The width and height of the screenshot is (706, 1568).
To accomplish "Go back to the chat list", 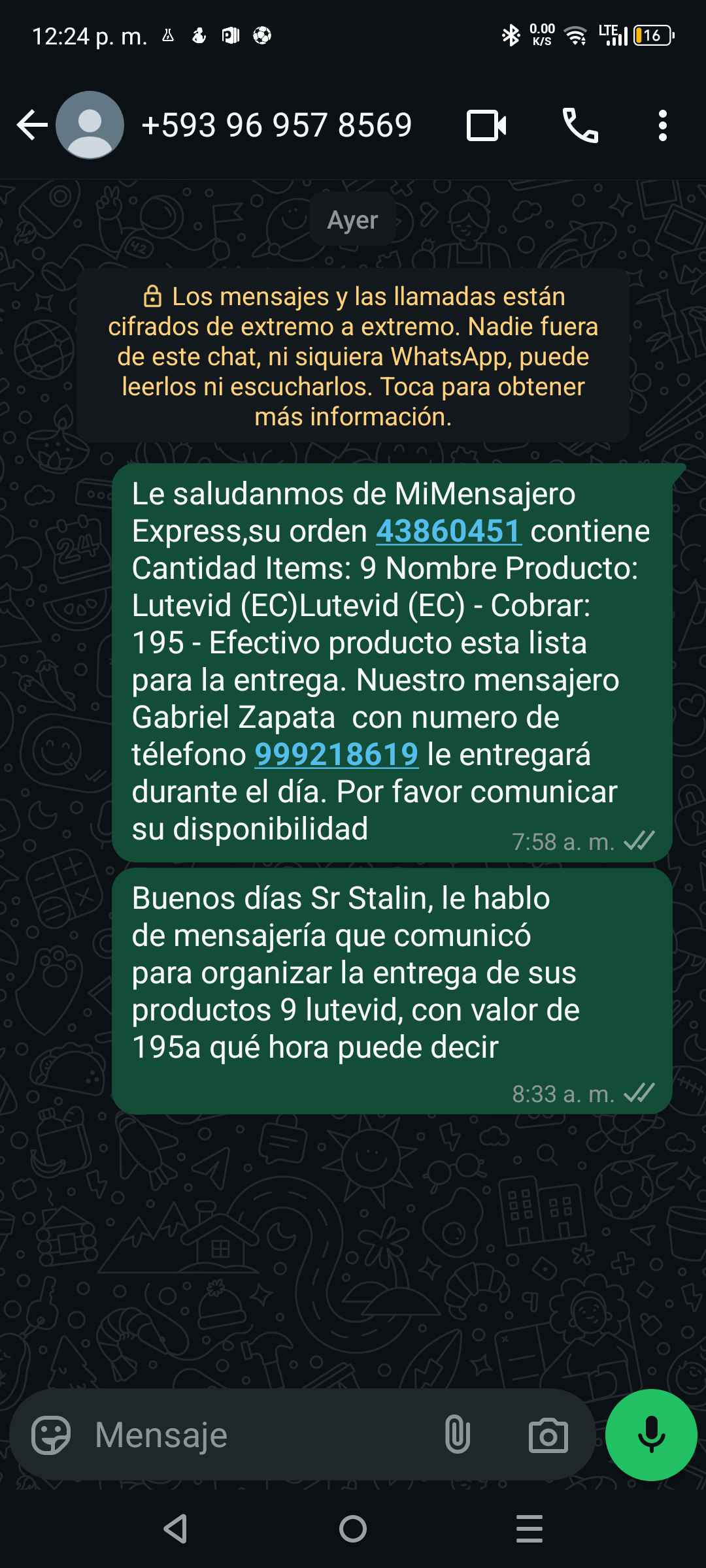I will coord(31,125).
